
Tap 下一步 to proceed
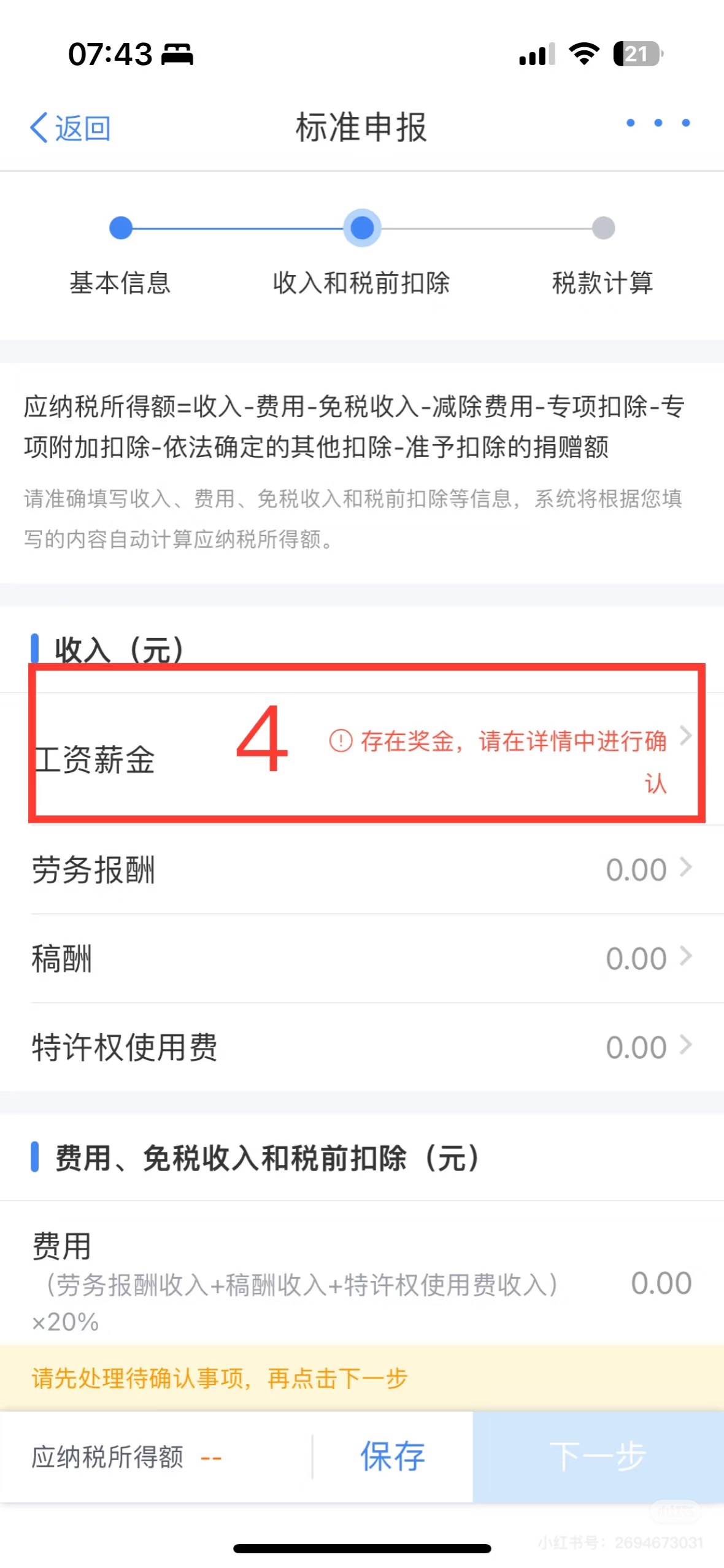pos(598,1456)
